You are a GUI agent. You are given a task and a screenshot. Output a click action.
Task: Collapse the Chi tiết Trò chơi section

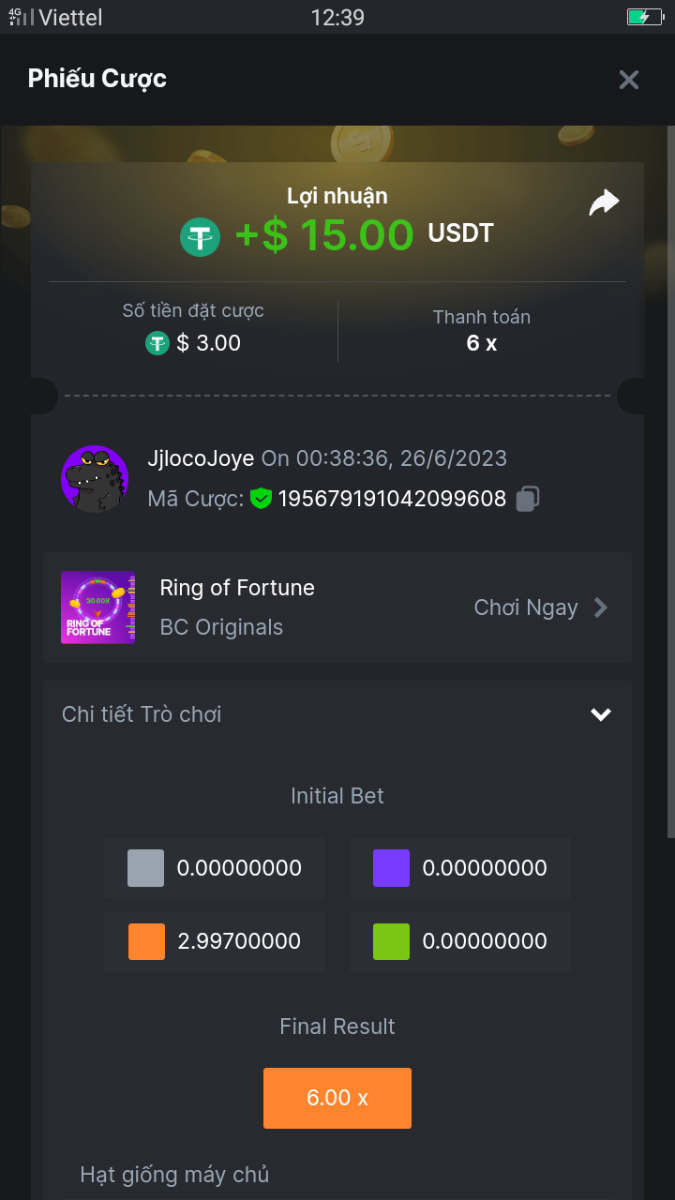[600, 714]
